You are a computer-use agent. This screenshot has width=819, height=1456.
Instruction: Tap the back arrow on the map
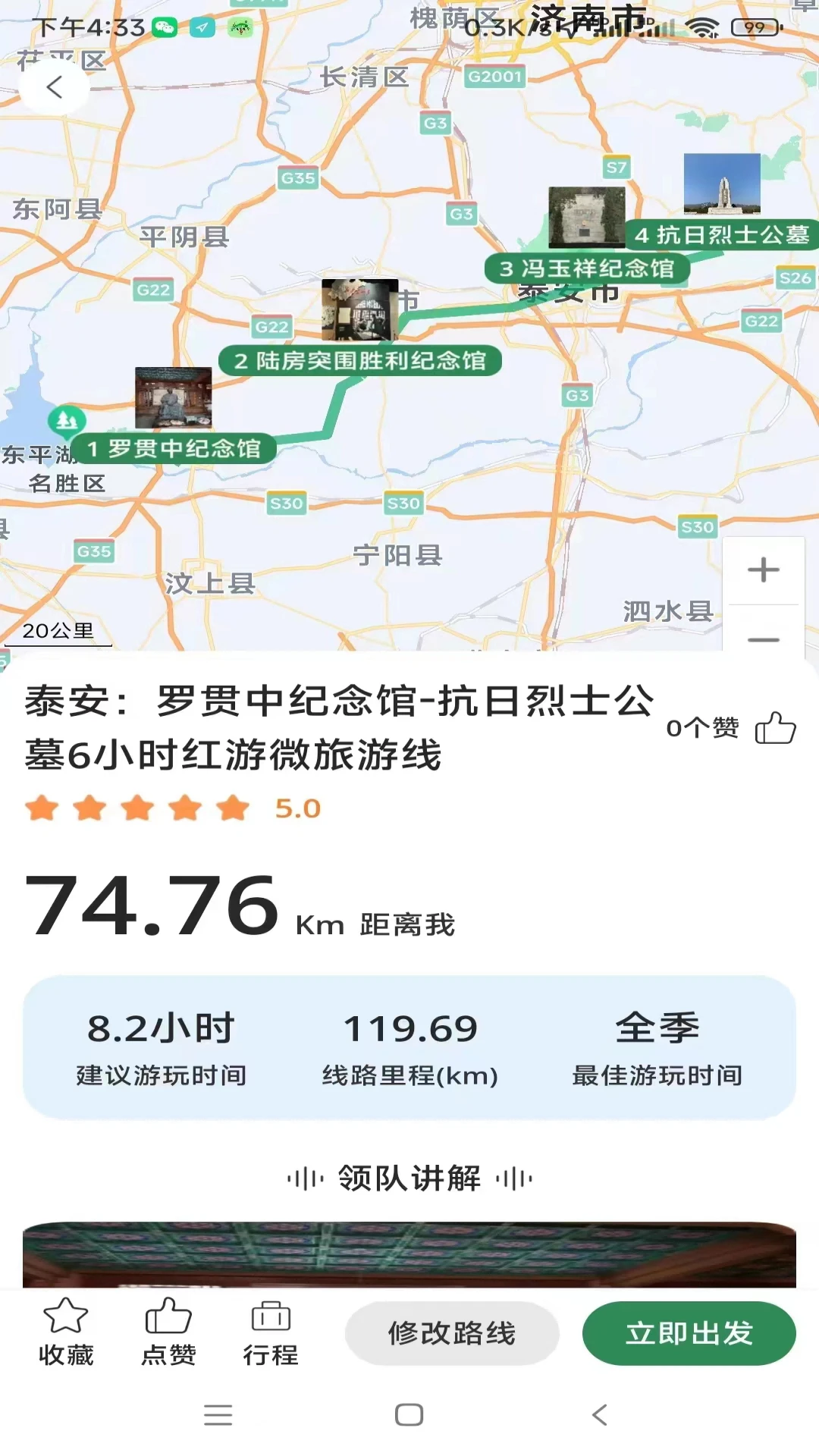click(54, 87)
